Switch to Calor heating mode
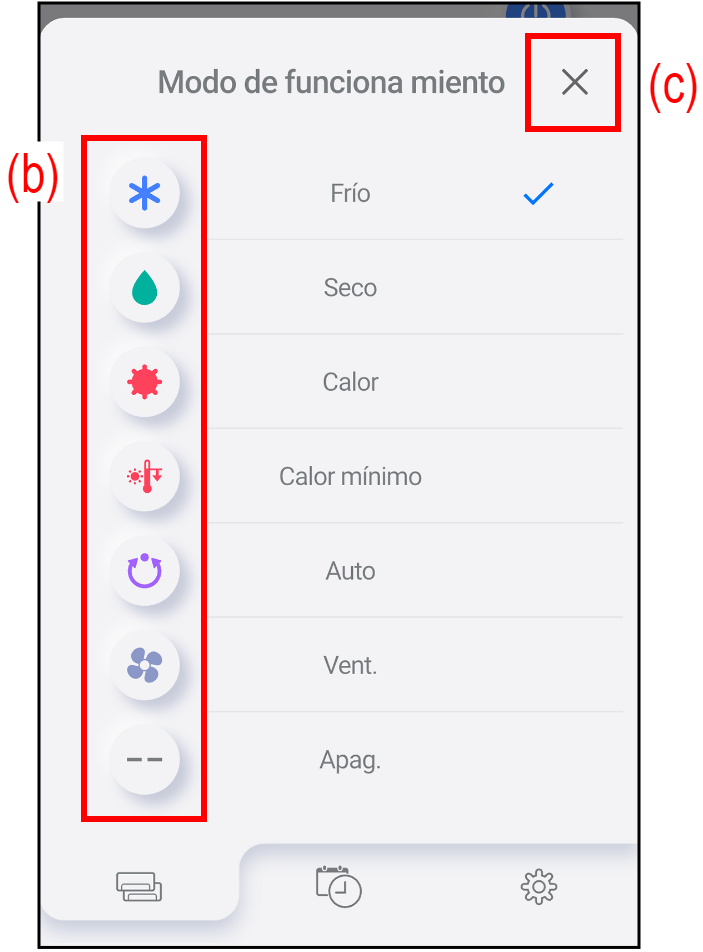This screenshot has width=703, height=952. point(350,382)
